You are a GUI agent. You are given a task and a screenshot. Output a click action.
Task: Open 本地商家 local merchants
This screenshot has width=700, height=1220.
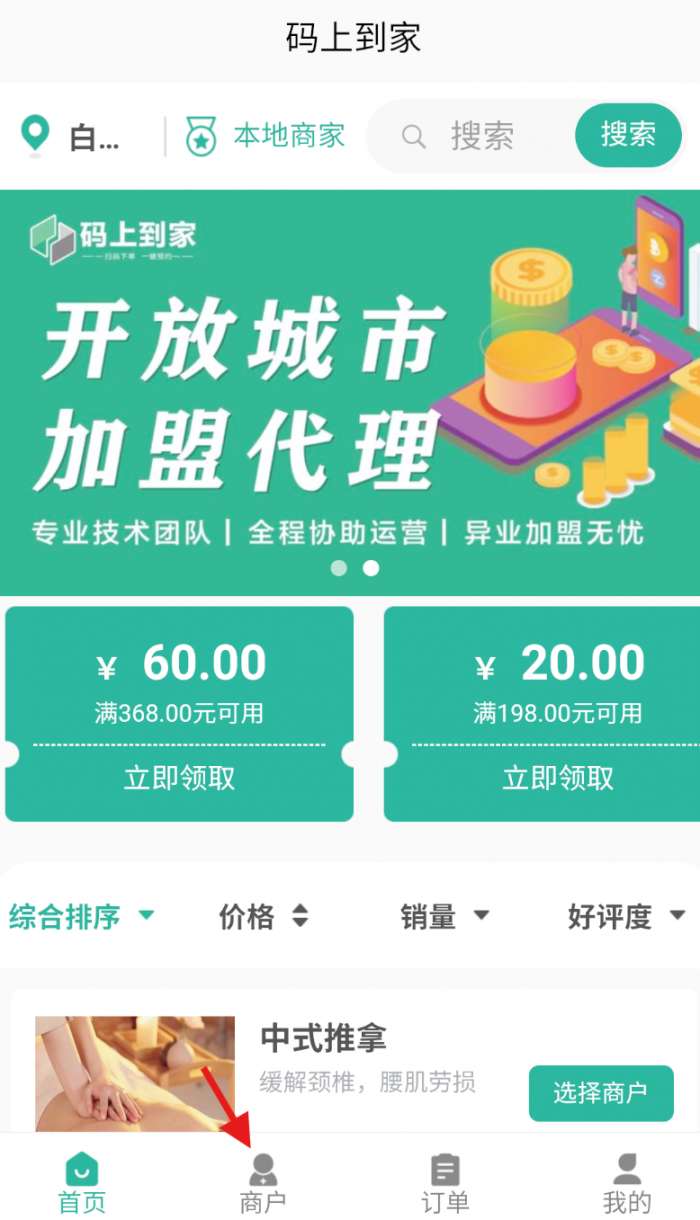click(266, 136)
